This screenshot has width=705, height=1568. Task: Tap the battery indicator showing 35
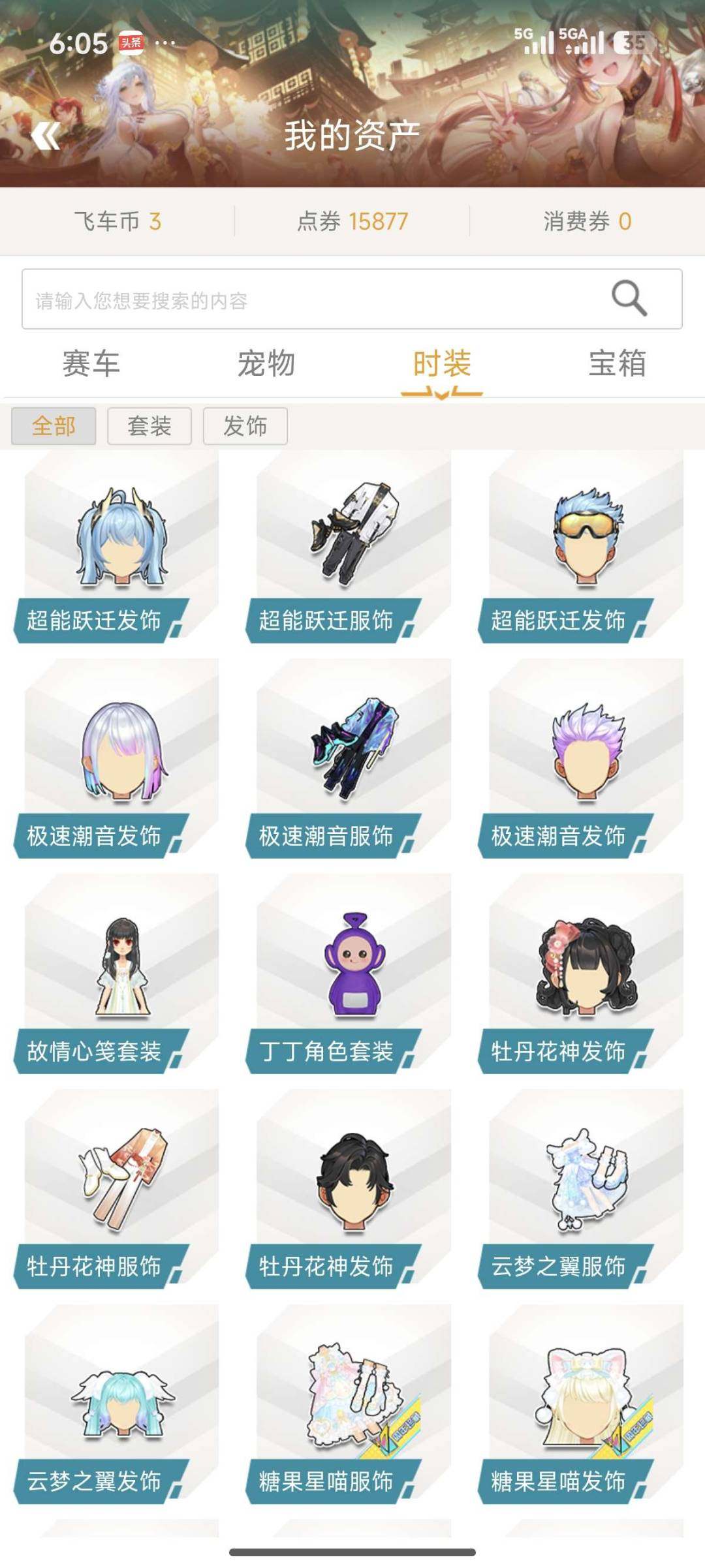click(631, 40)
